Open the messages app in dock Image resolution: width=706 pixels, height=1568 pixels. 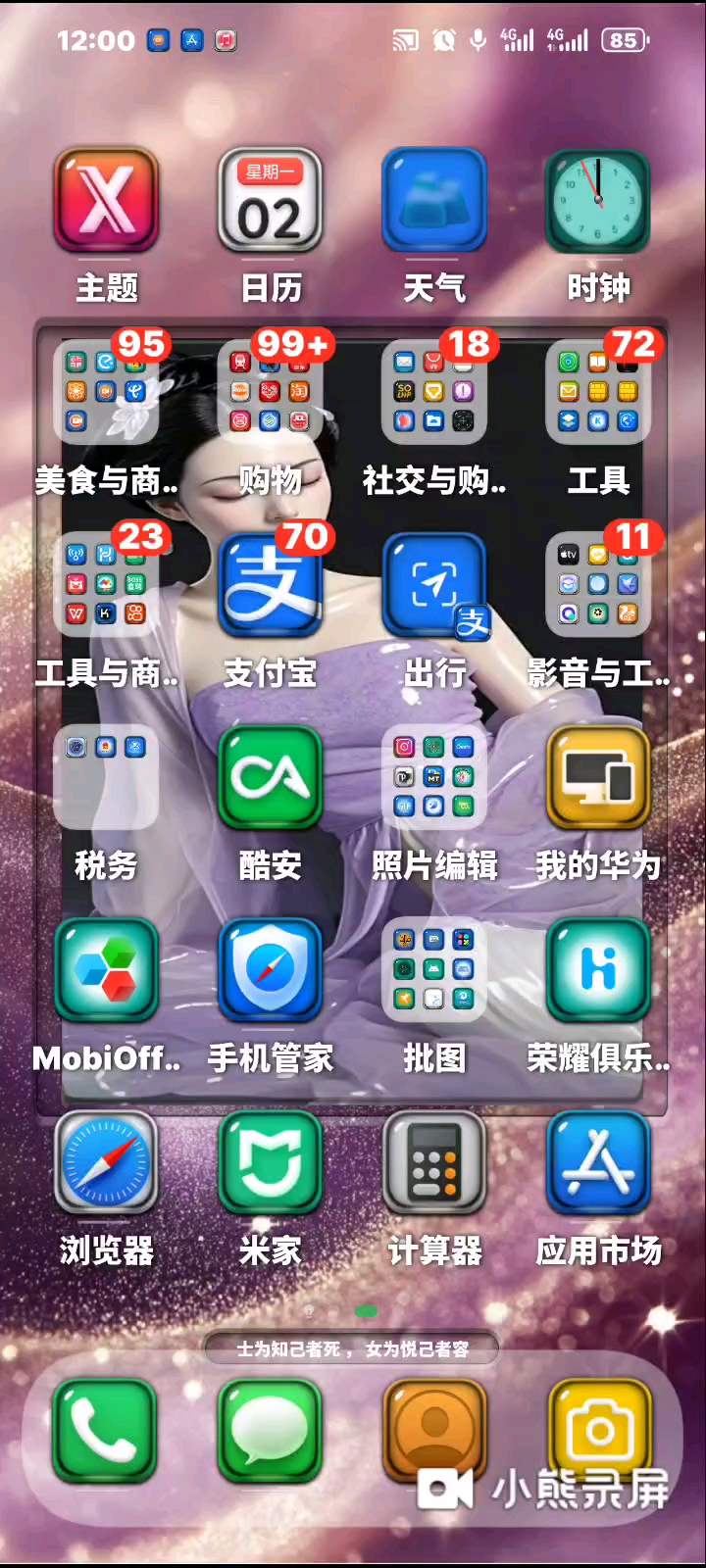pos(271,1431)
